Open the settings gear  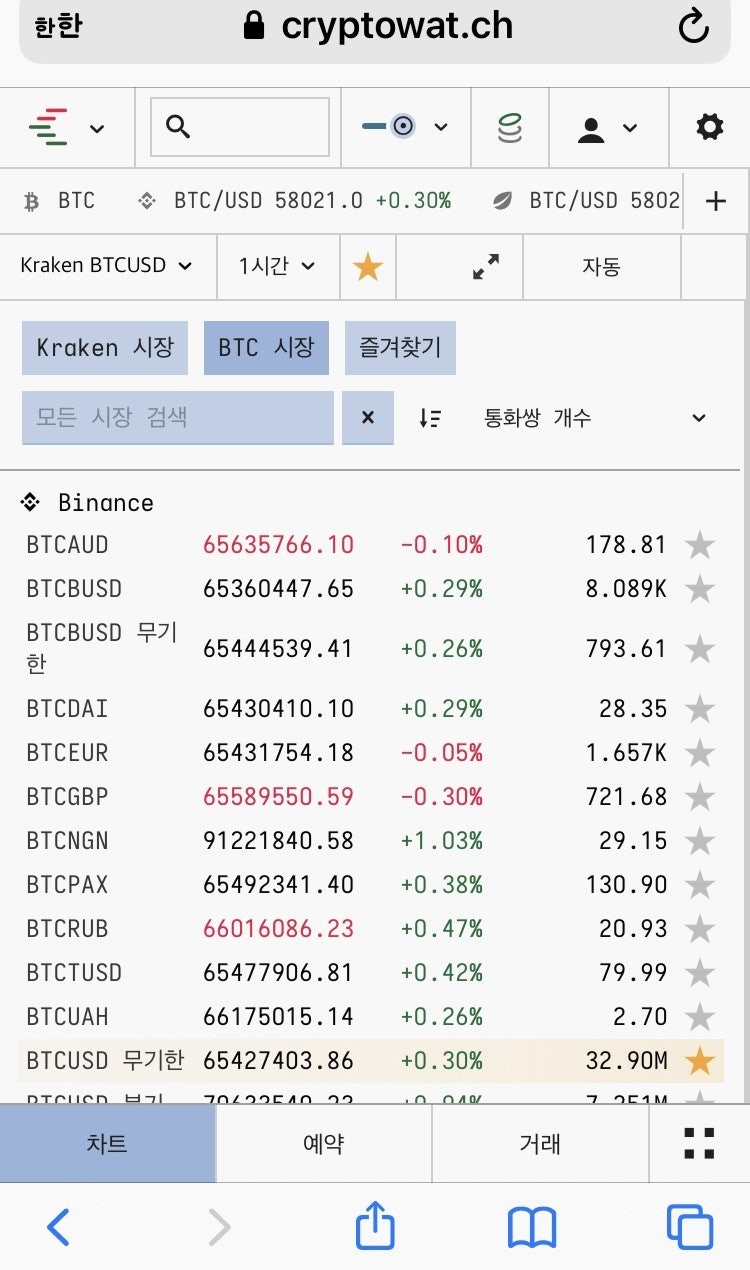709,127
